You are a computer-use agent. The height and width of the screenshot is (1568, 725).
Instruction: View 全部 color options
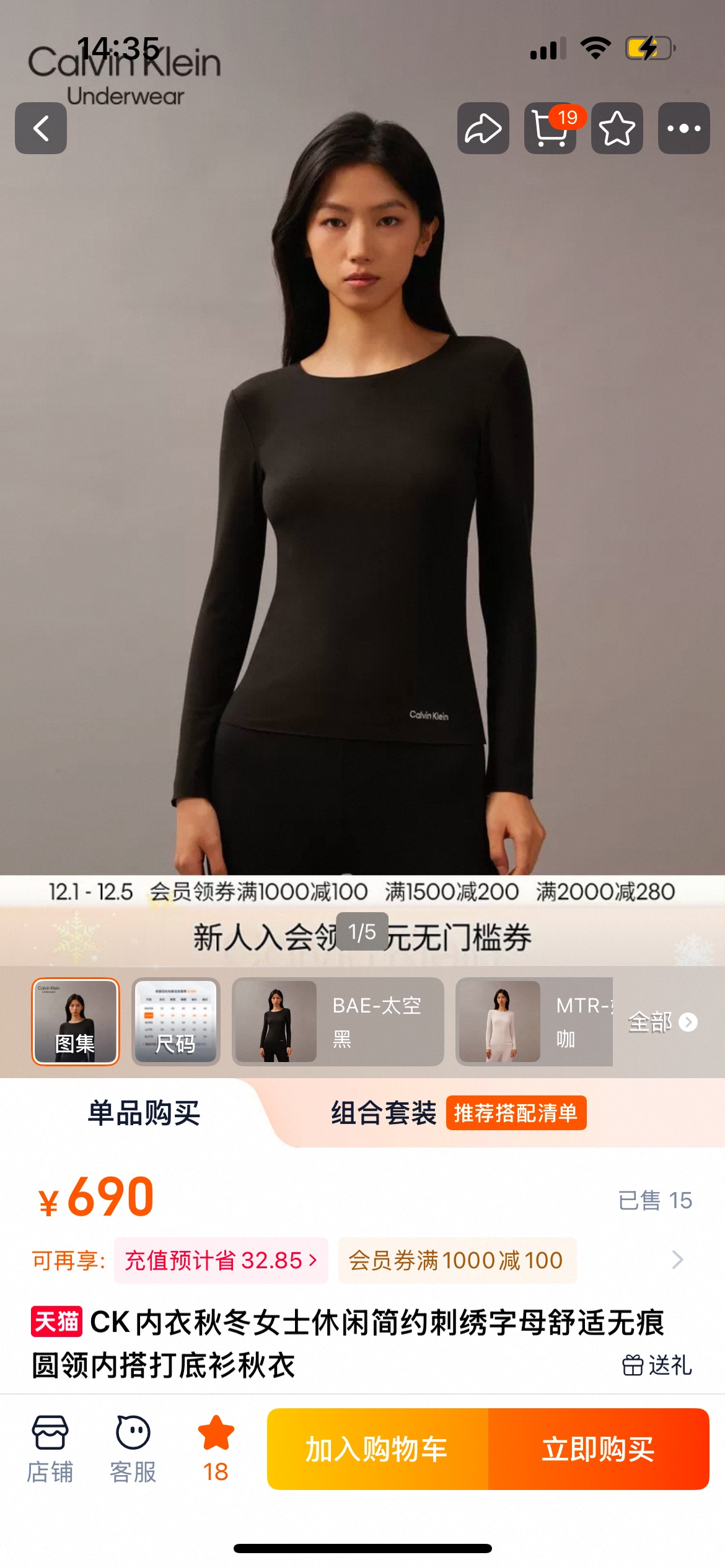(x=662, y=1022)
